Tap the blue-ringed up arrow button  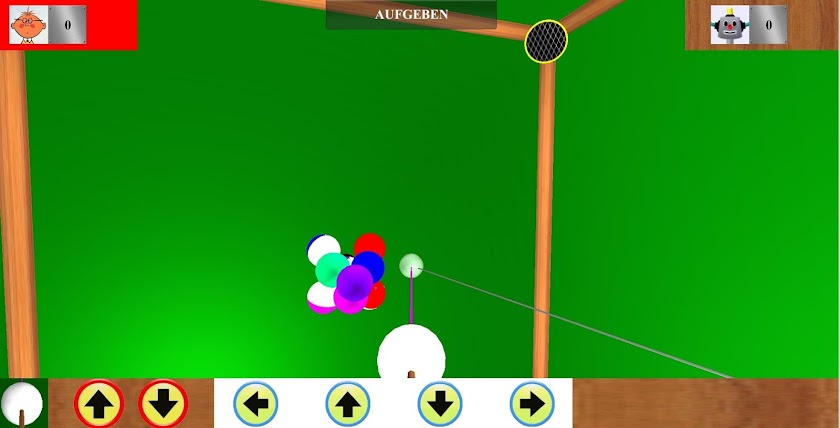[348, 405]
